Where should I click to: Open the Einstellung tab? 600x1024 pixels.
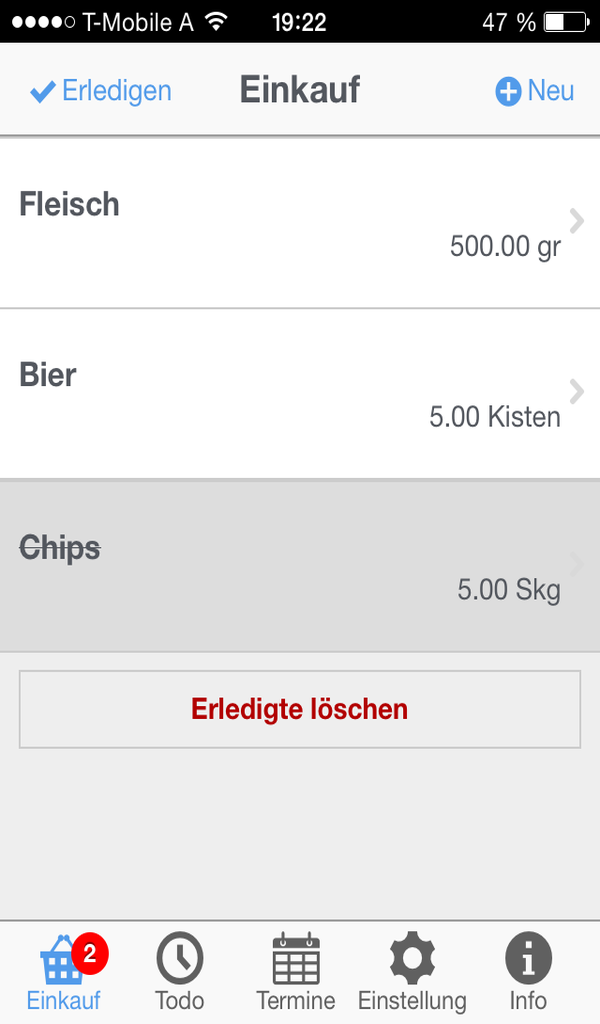click(x=412, y=973)
